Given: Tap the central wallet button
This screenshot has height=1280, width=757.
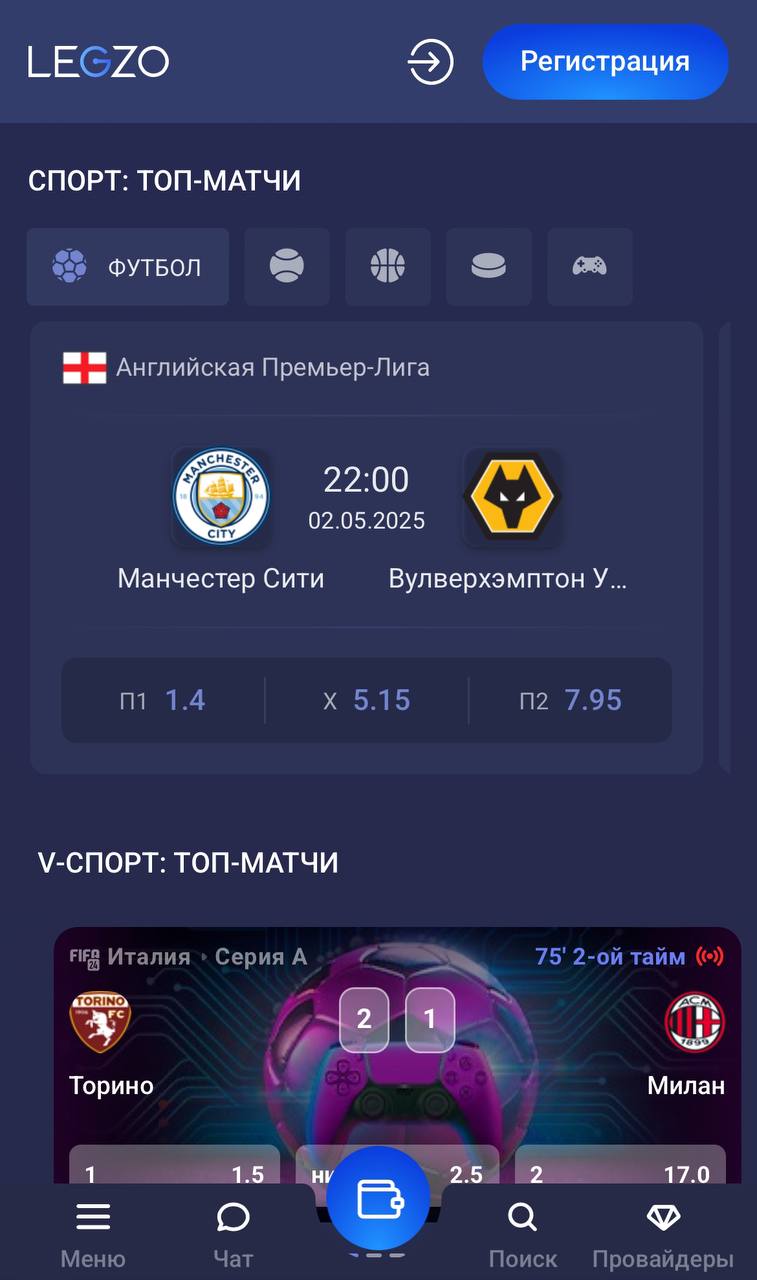Looking at the screenshot, I should click(378, 1198).
